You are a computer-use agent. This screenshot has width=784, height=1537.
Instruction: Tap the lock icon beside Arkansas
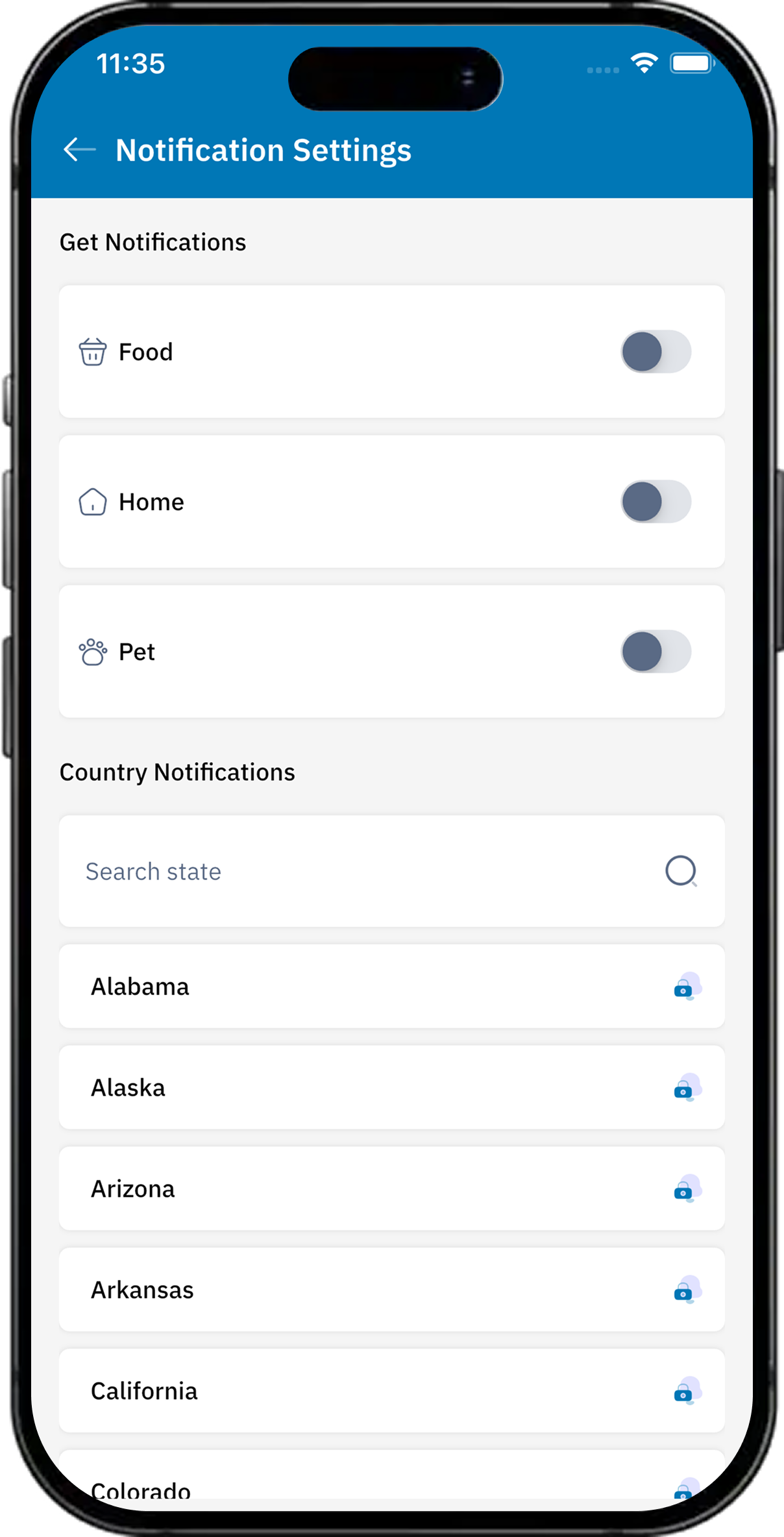pos(687,1290)
